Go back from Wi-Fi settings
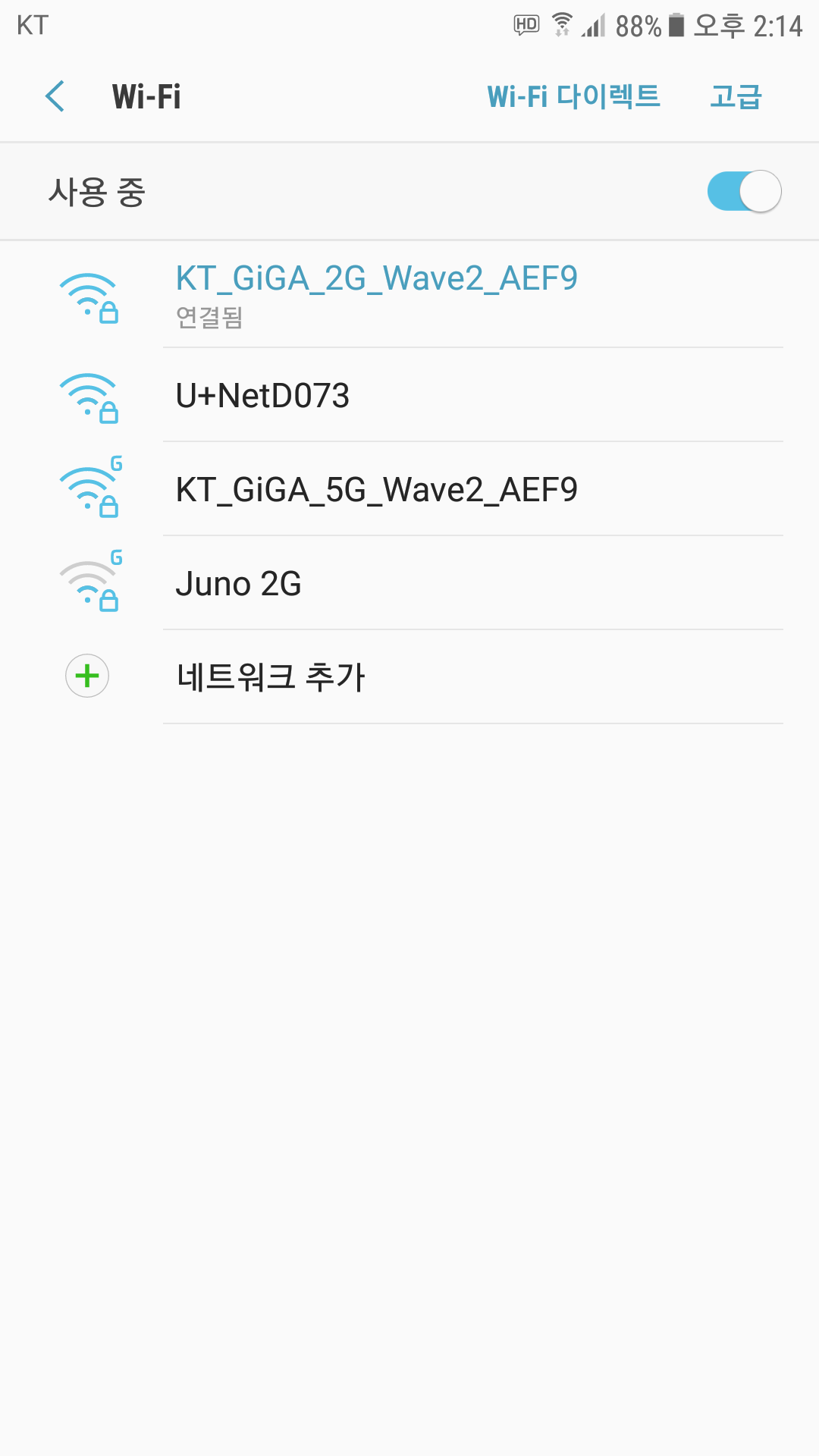 [55, 96]
